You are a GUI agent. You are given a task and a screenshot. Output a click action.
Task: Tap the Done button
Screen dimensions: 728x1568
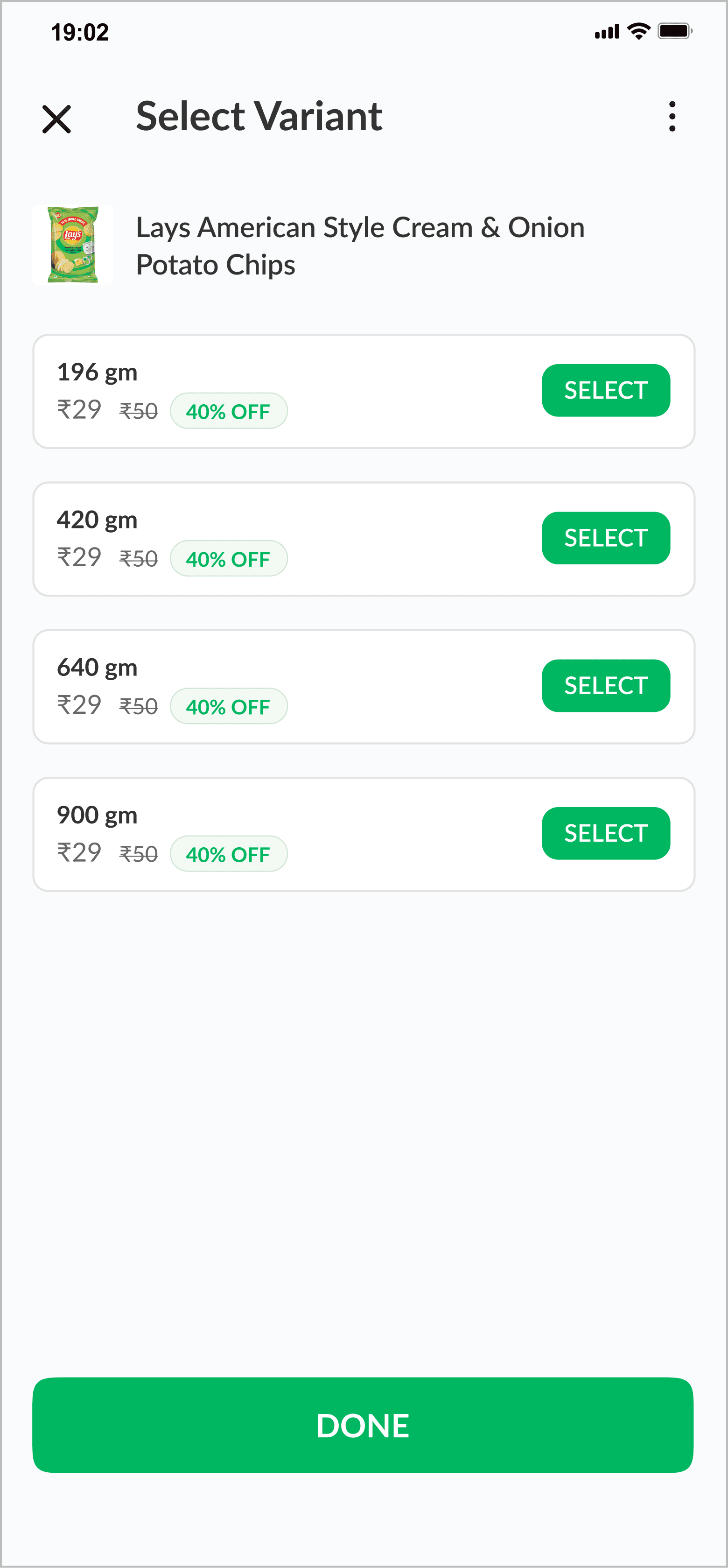click(363, 1425)
